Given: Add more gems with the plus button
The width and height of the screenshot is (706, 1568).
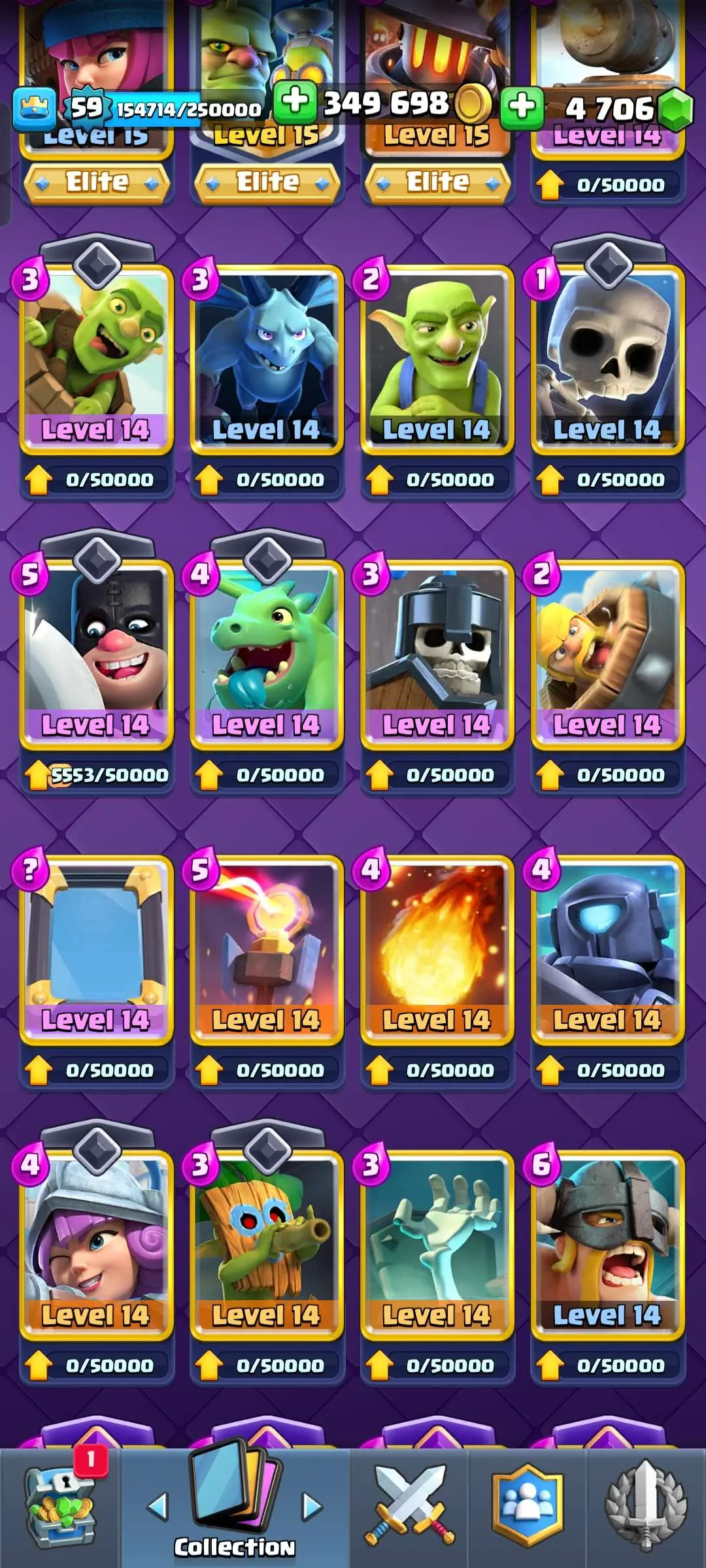Looking at the screenshot, I should click(x=522, y=106).
